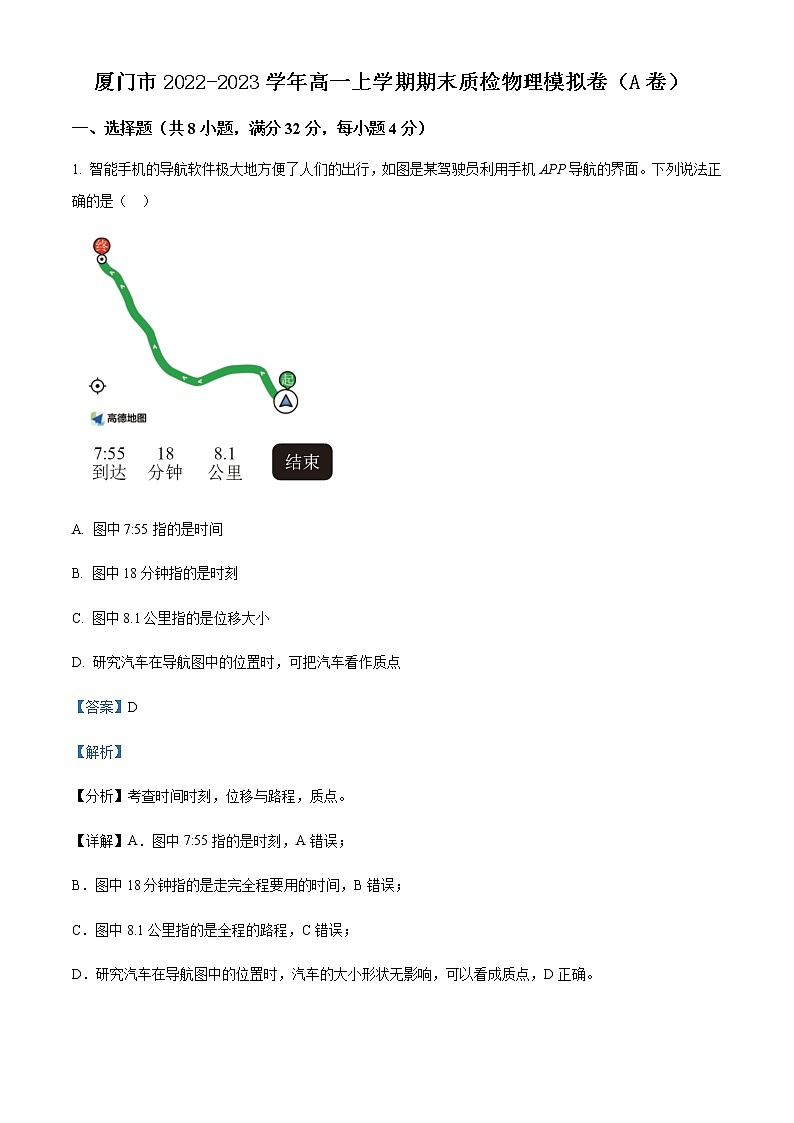Click the red 终 destination marker icon
Image resolution: width=794 pixels, height=1123 pixels.
click(102, 246)
